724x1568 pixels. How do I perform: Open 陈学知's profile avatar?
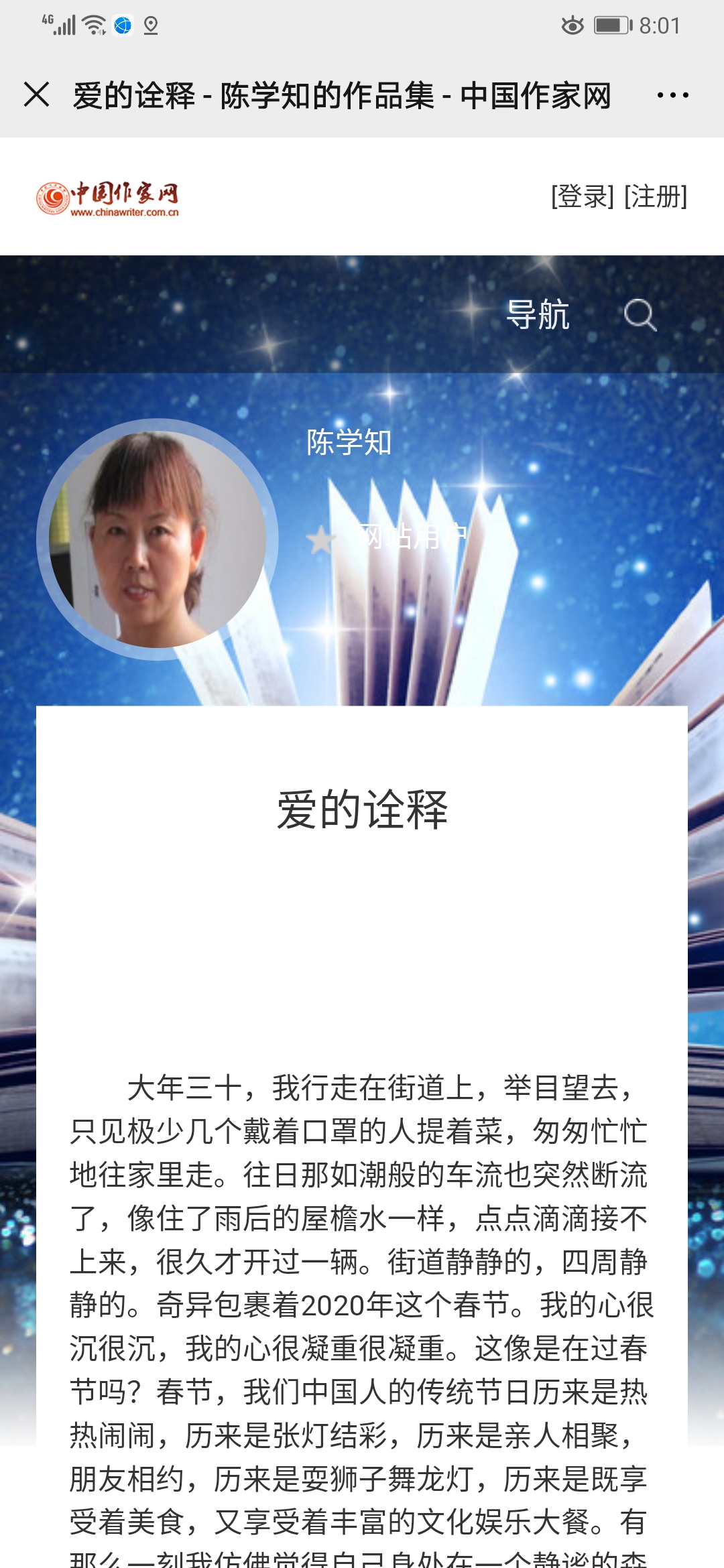click(158, 539)
